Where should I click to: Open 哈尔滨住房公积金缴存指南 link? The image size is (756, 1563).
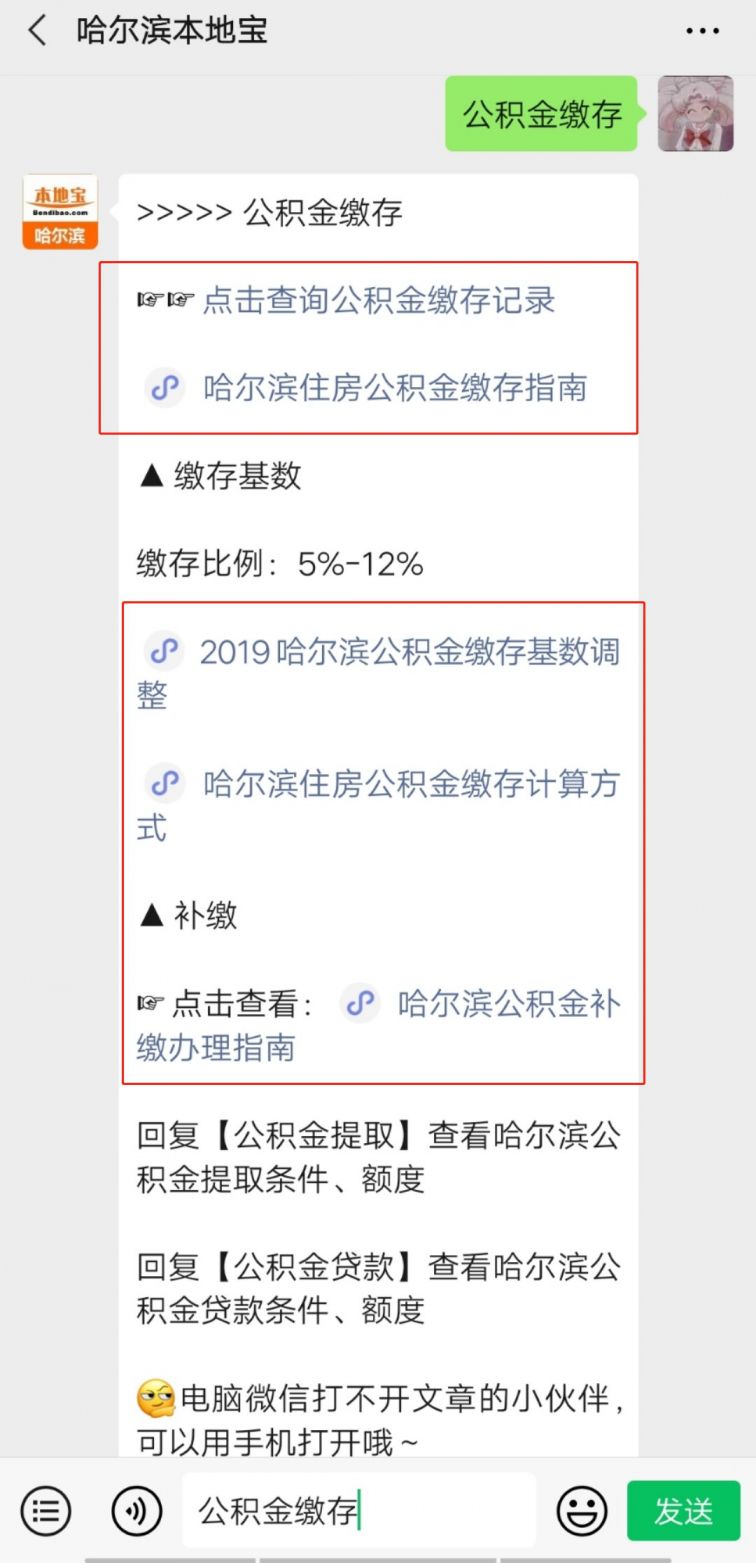394,388
